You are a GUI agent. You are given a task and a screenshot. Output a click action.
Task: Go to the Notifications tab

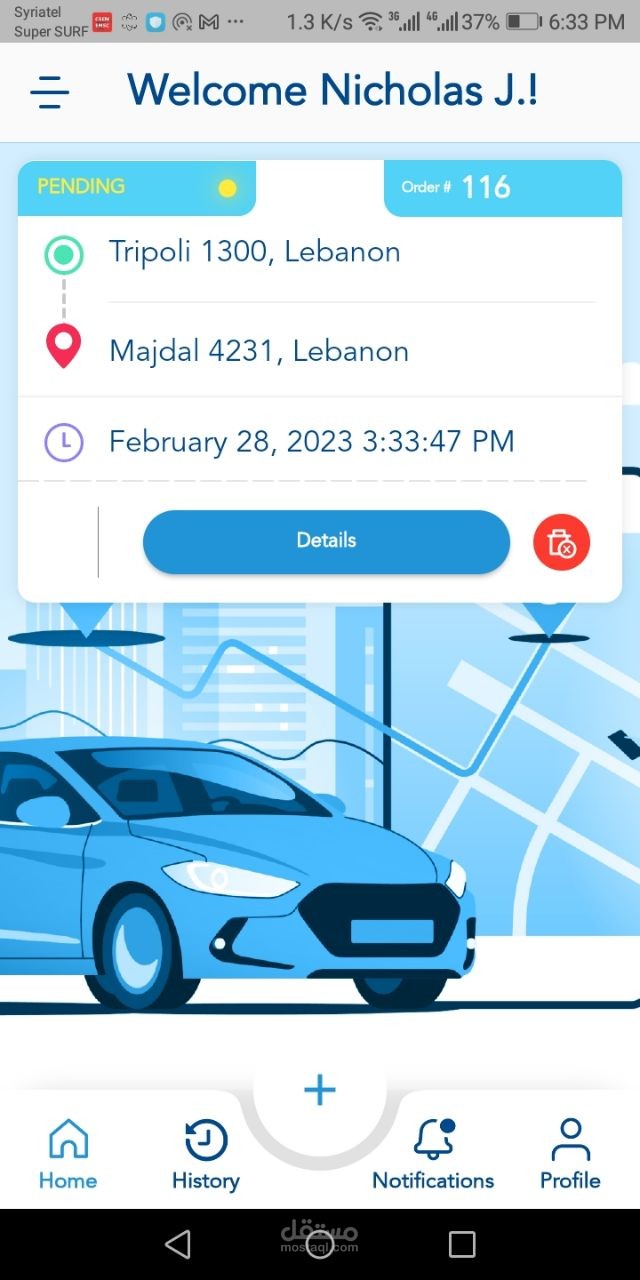pyautogui.click(x=433, y=1155)
